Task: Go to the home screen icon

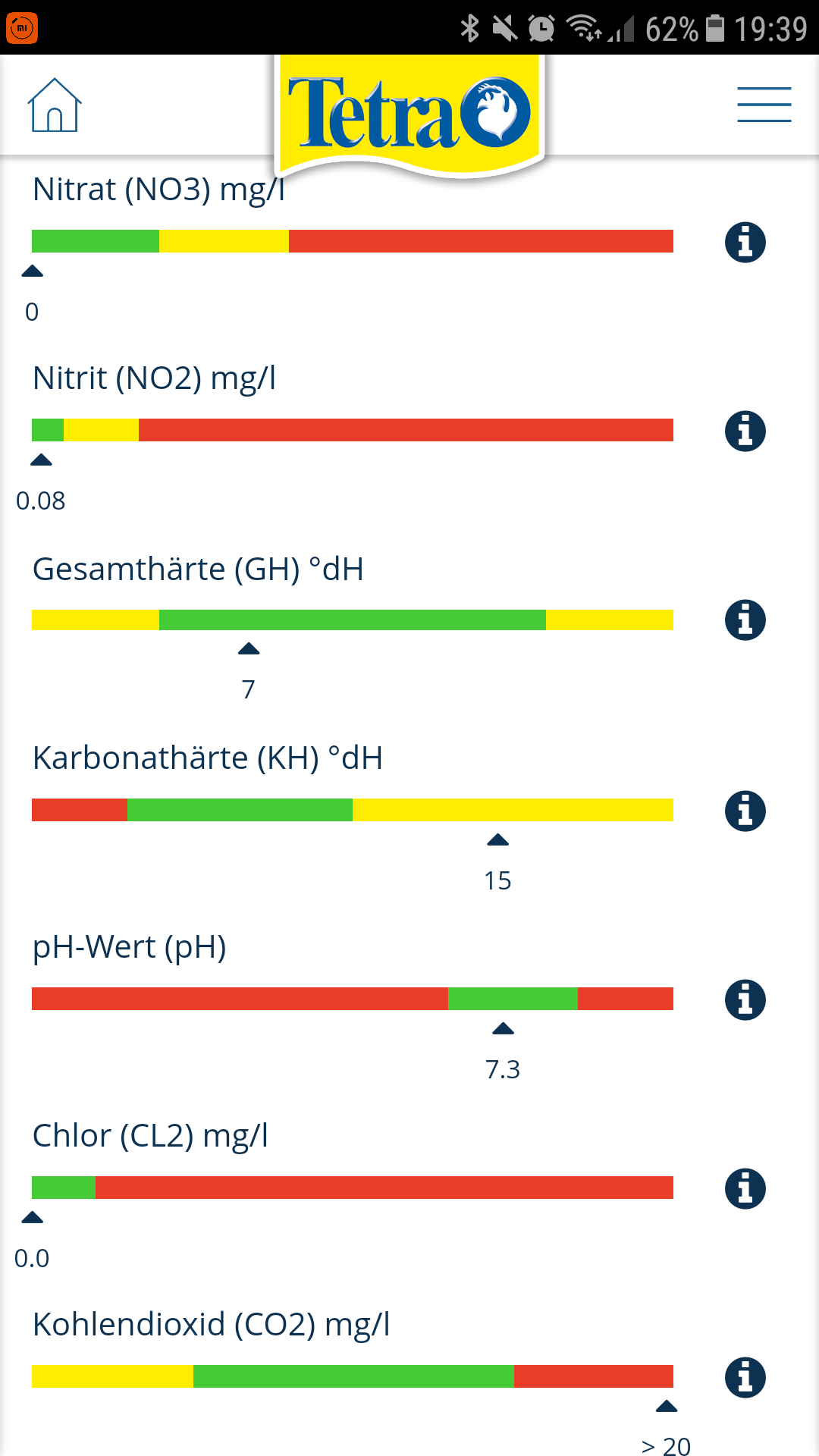Action: [x=55, y=105]
